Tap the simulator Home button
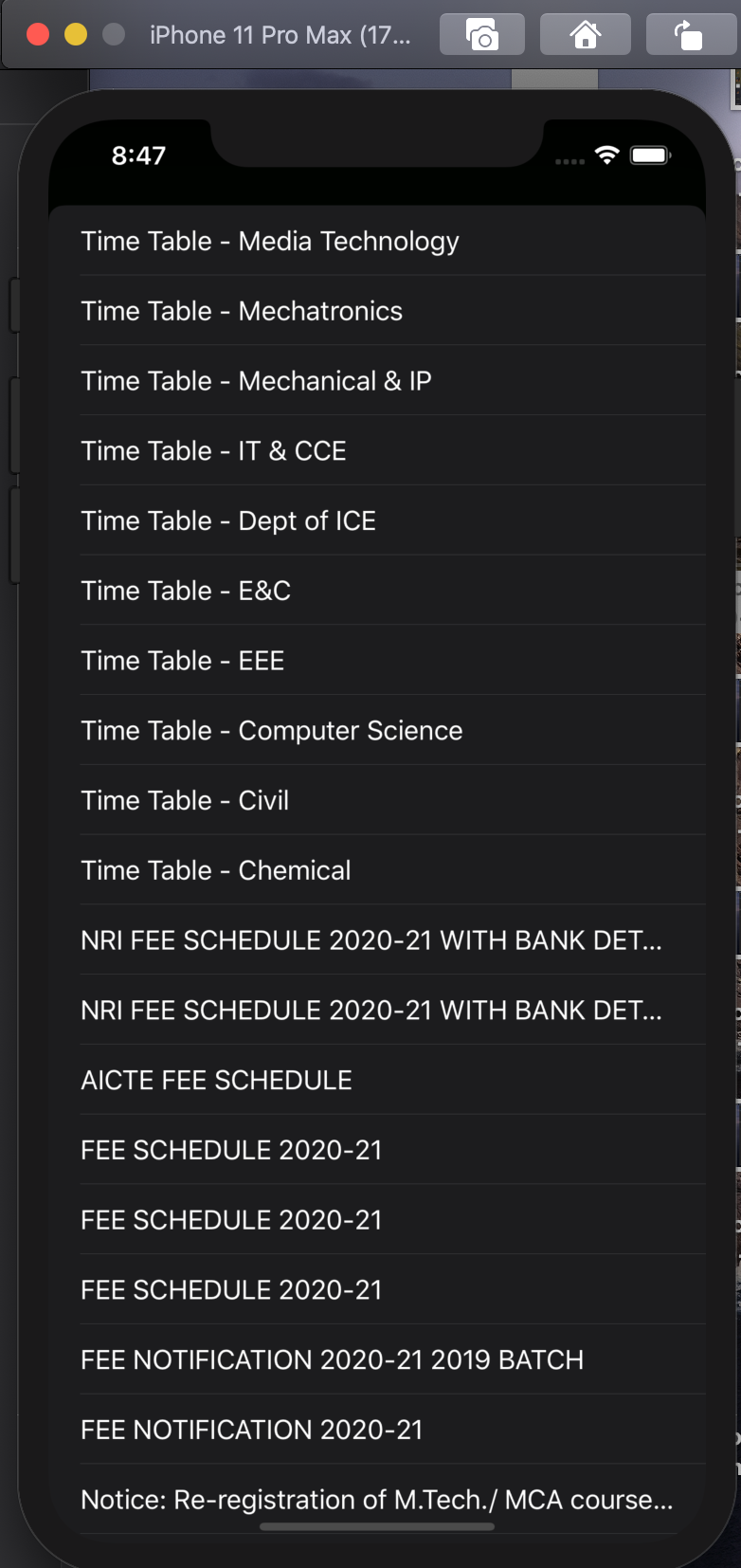741x1568 pixels. pyautogui.click(x=585, y=36)
